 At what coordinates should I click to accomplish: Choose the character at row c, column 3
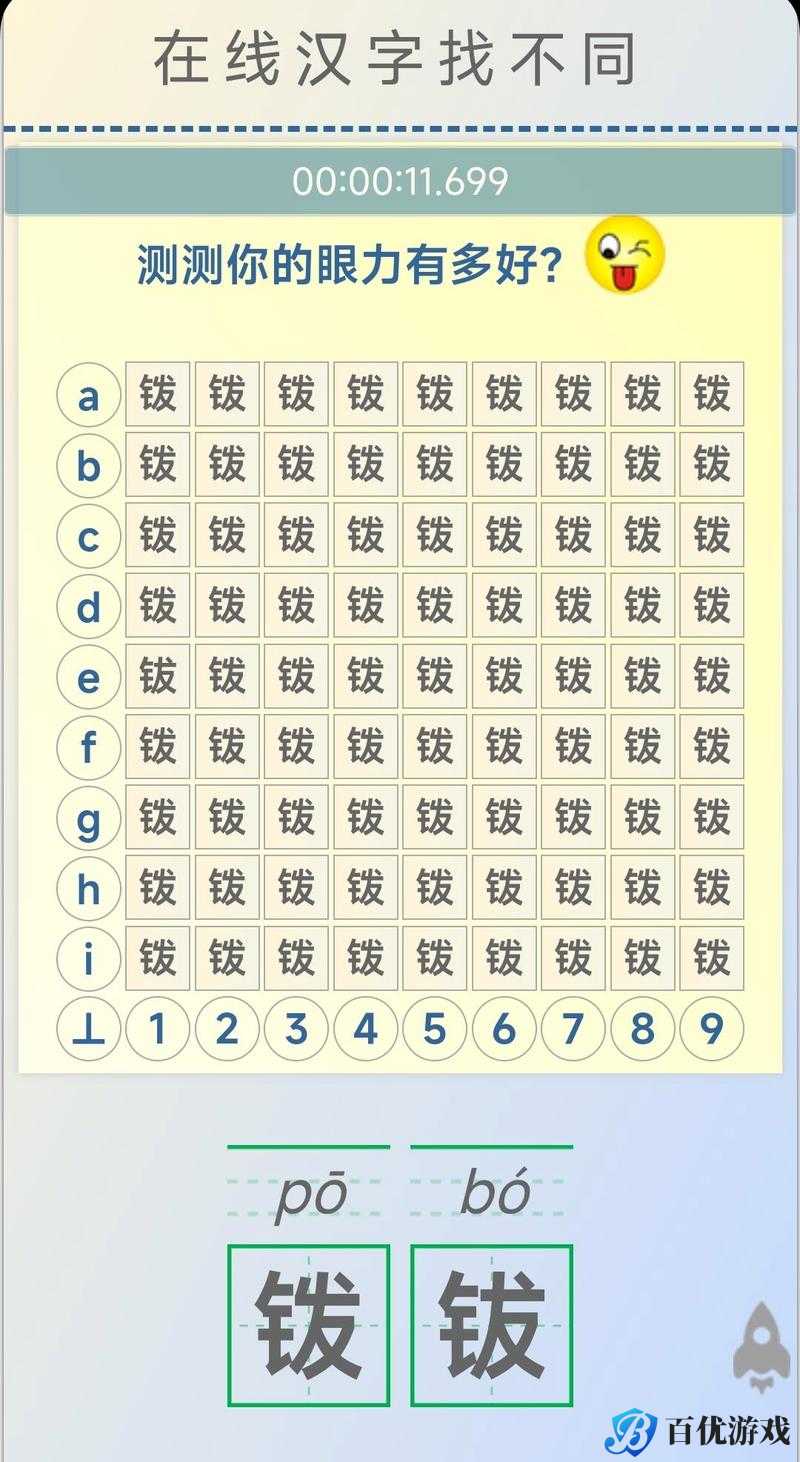tap(296, 536)
